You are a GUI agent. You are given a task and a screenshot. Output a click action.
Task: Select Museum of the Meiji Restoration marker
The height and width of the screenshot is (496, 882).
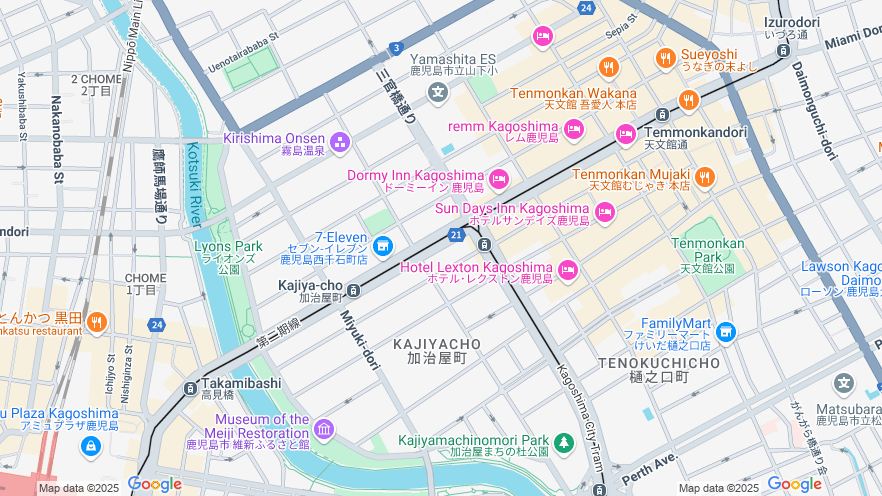(x=324, y=429)
